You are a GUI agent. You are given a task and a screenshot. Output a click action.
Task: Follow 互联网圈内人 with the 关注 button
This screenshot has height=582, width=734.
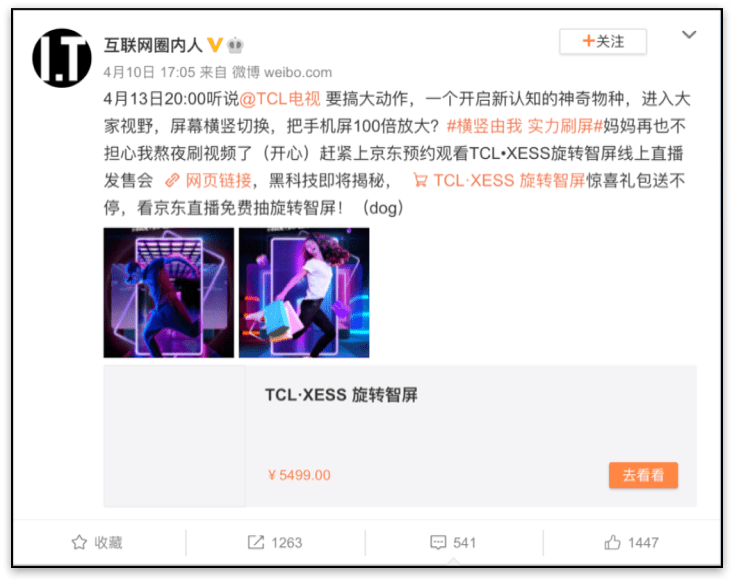602,42
